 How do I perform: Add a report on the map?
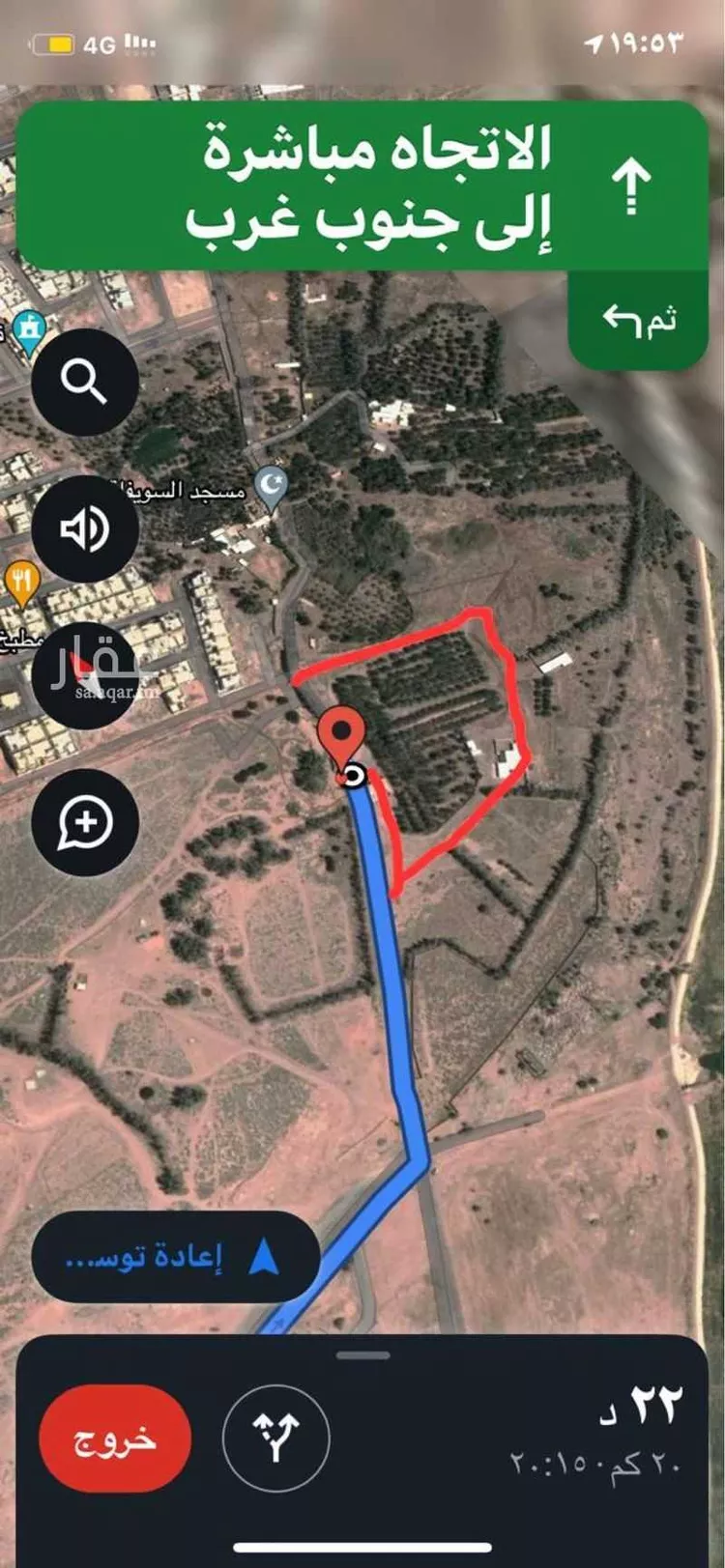(x=84, y=822)
